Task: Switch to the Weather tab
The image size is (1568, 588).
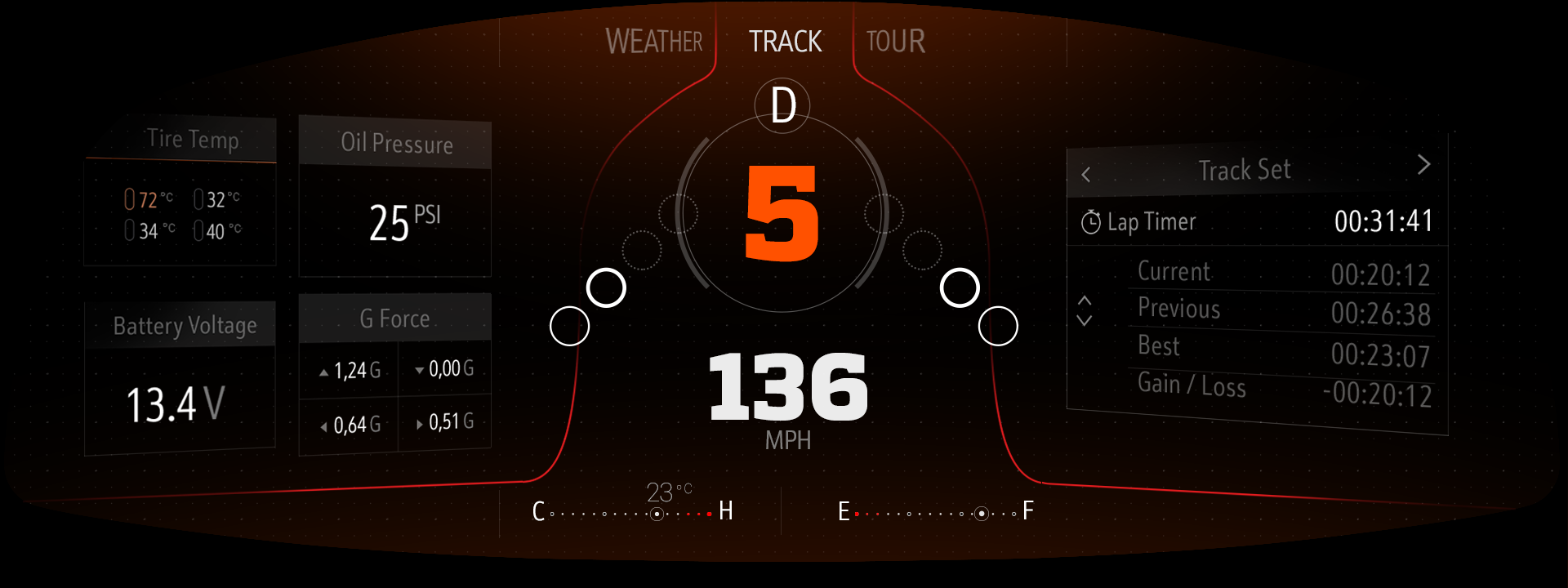Action: tap(653, 41)
